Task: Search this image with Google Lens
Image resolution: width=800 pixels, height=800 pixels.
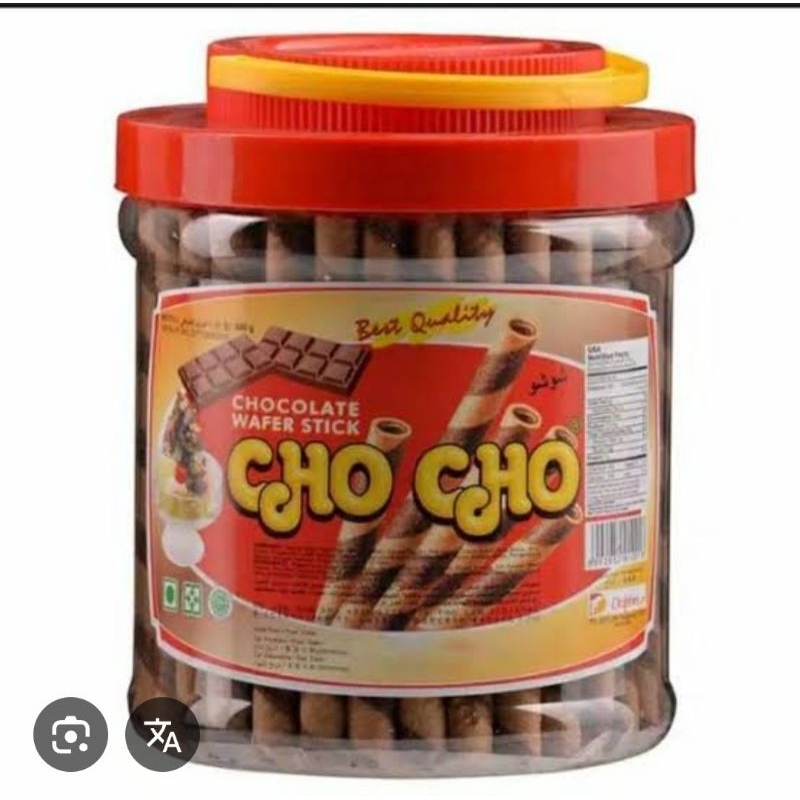Action: click(70, 734)
